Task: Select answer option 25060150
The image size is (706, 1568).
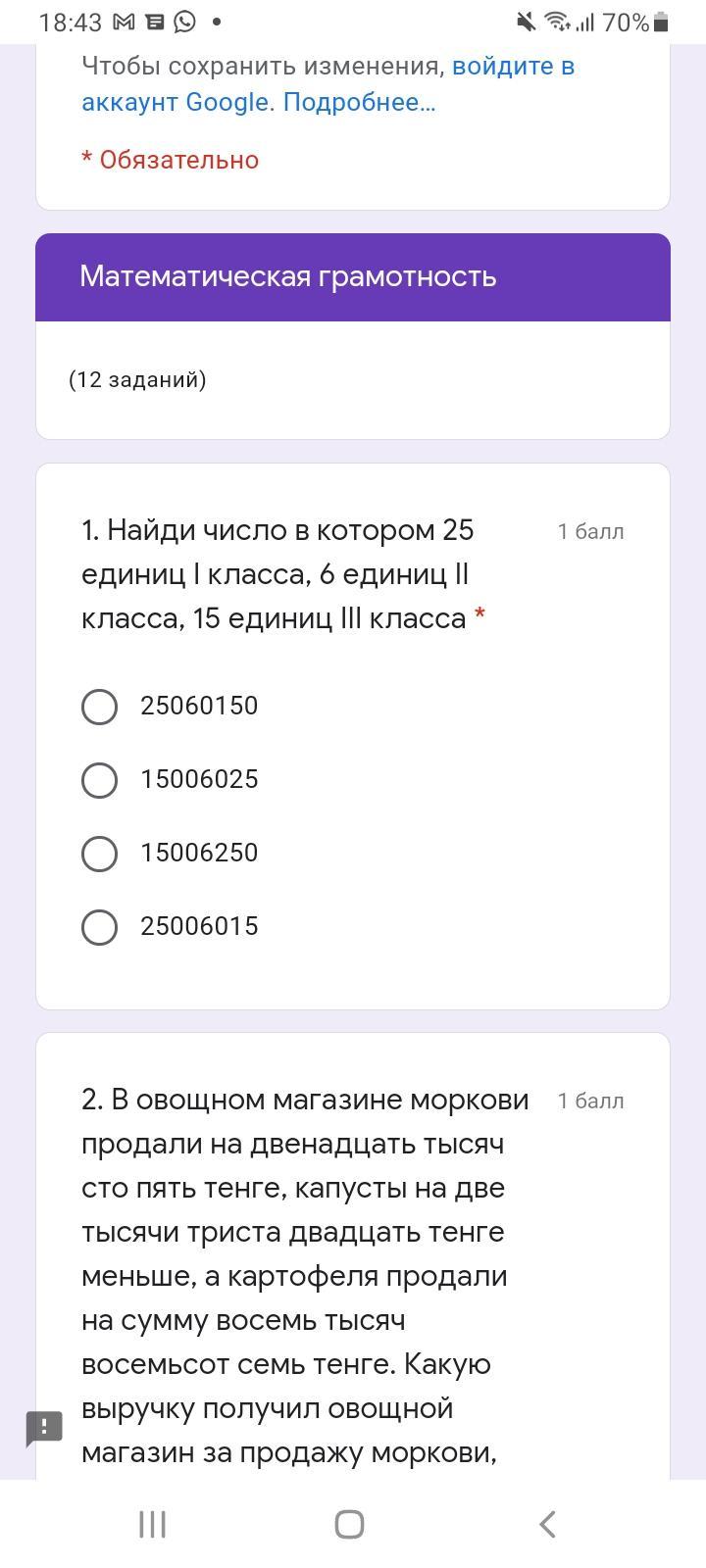Action: coord(100,707)
